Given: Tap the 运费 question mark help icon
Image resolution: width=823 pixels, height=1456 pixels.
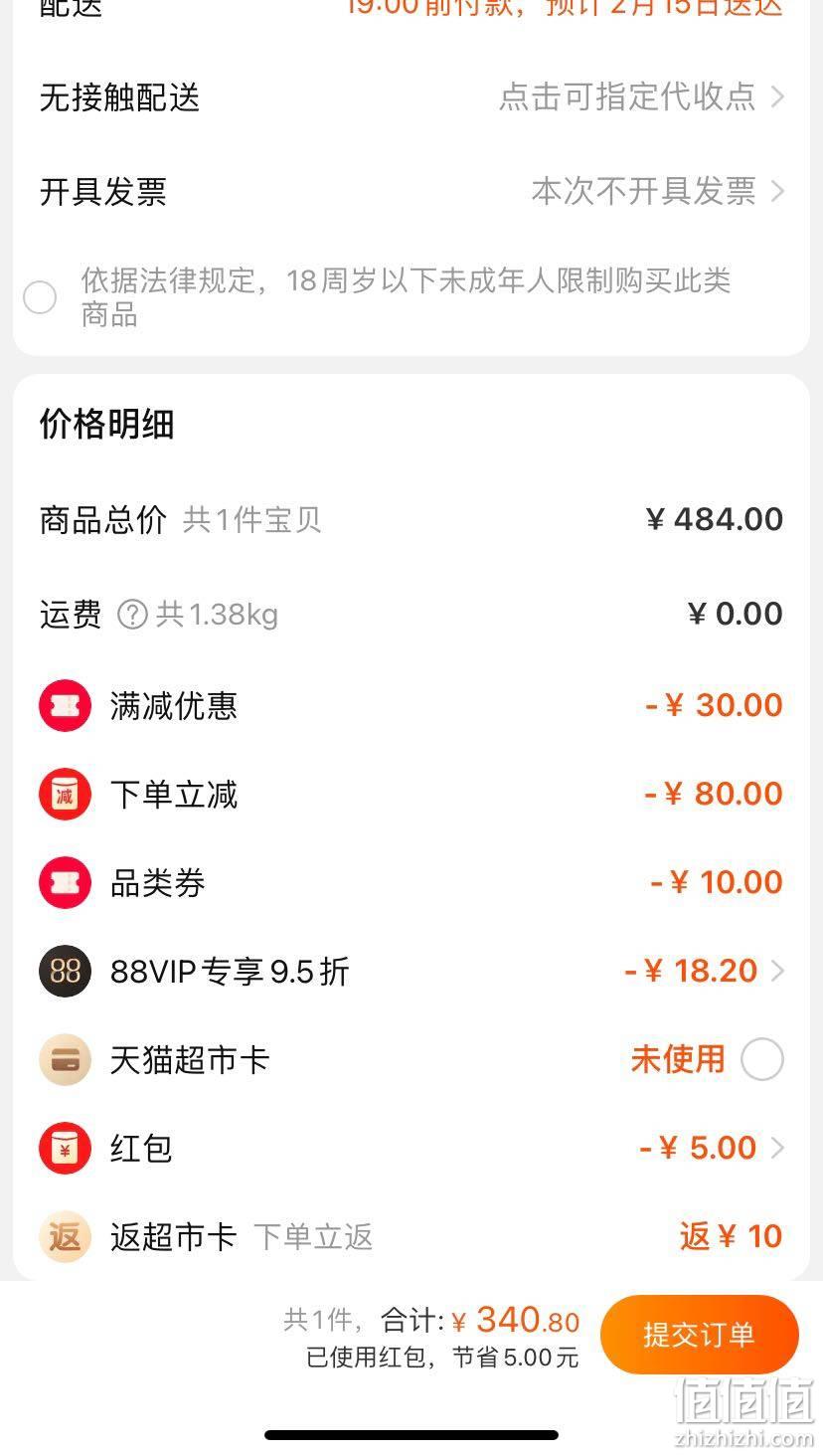Looking at the screenshot, I should 132,615.
